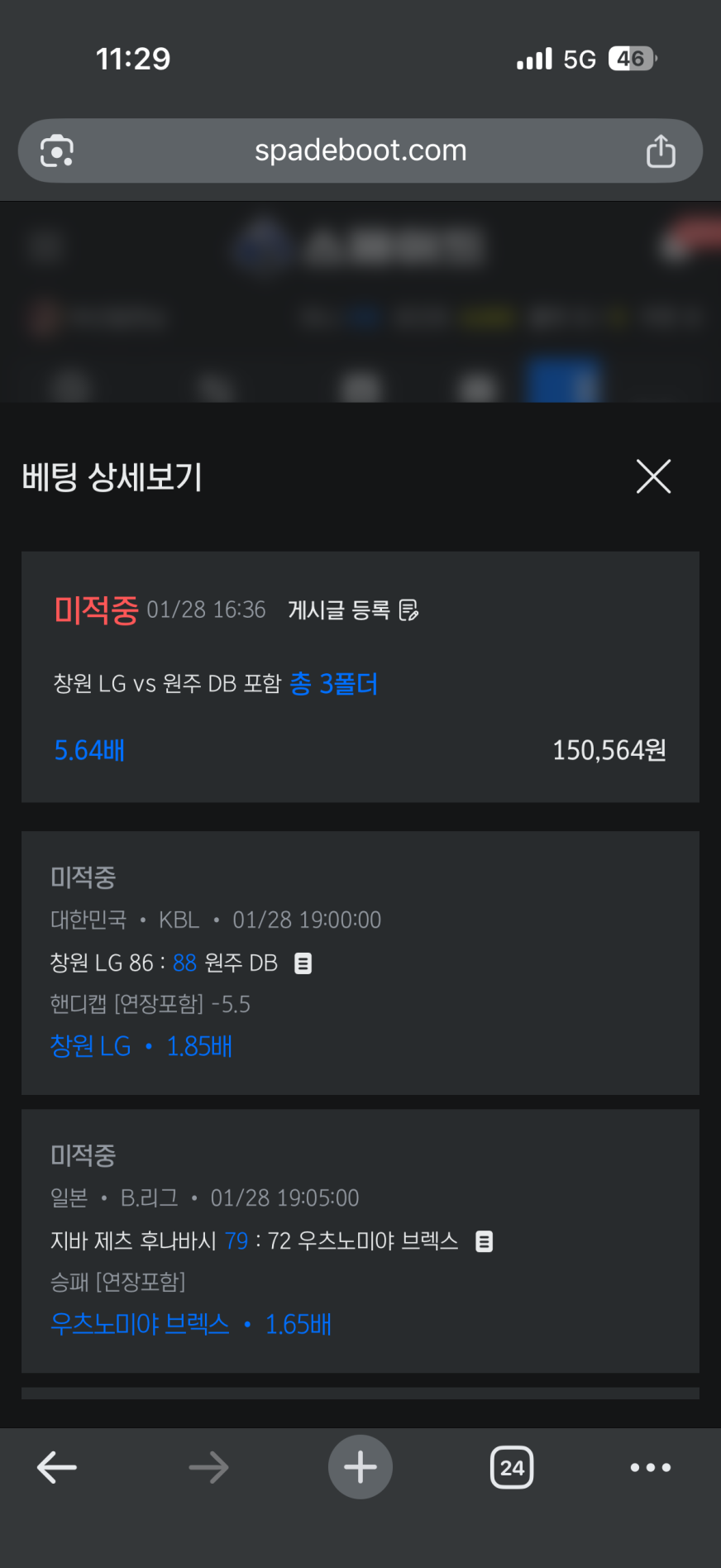The height and width of the screenshot is (1568, 721).
Task: Open details icon for 창원 LG vs 원주 DB
Action: (303, 963)
